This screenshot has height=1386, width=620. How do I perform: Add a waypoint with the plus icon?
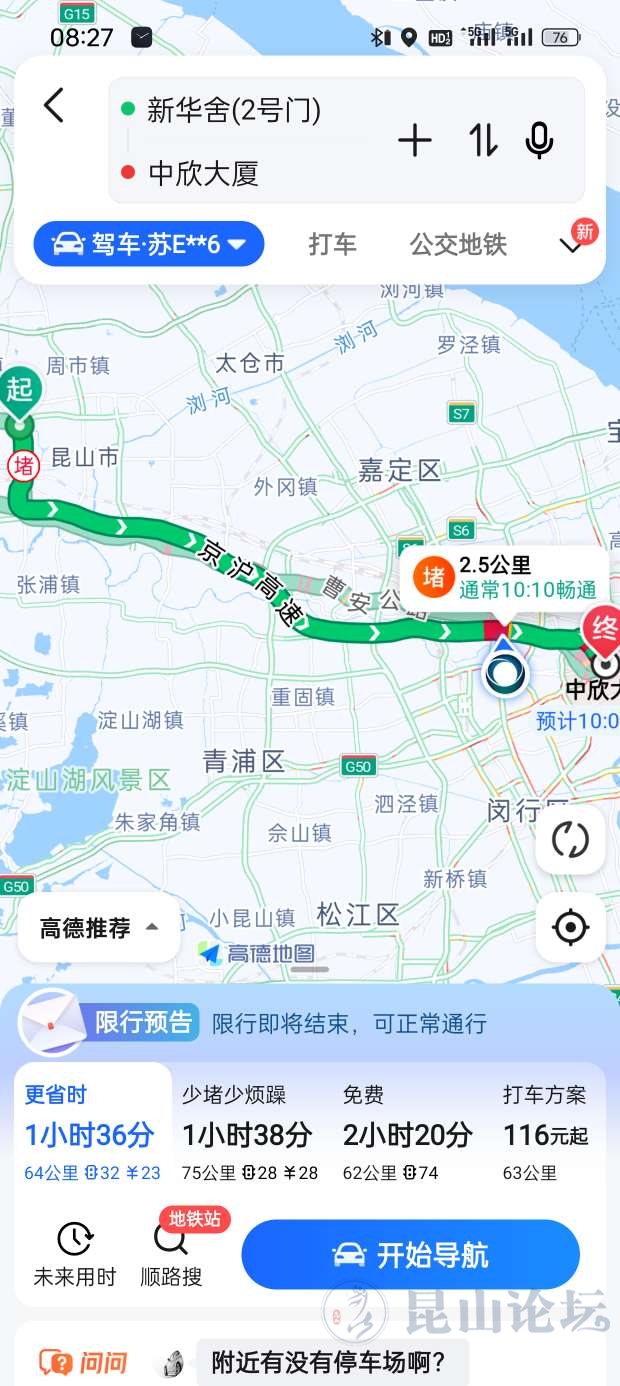[414, 141]
